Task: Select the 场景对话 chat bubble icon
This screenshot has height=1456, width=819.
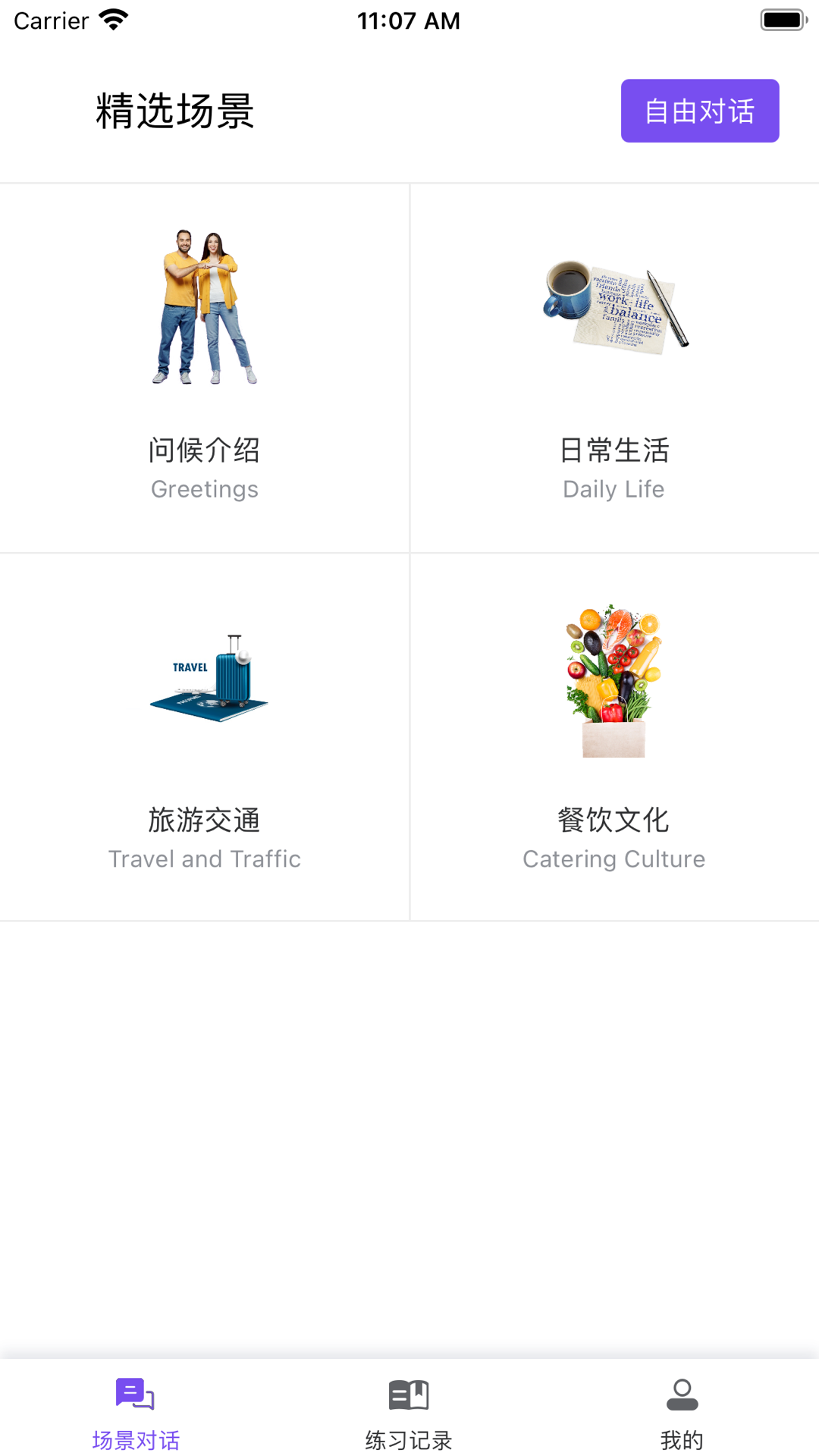Action: [x=135, y=1395]
